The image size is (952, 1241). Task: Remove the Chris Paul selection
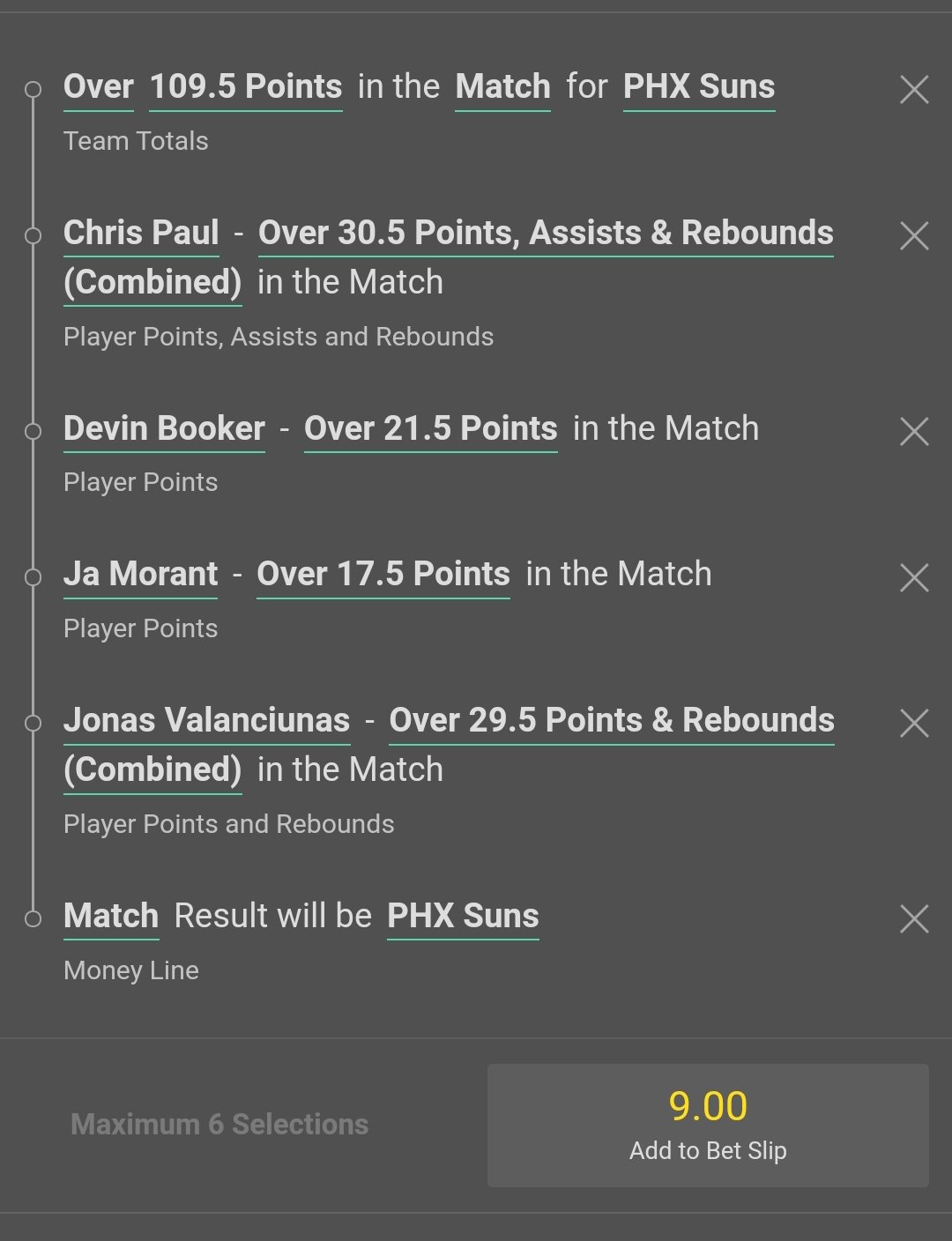[x=914, y=236]
